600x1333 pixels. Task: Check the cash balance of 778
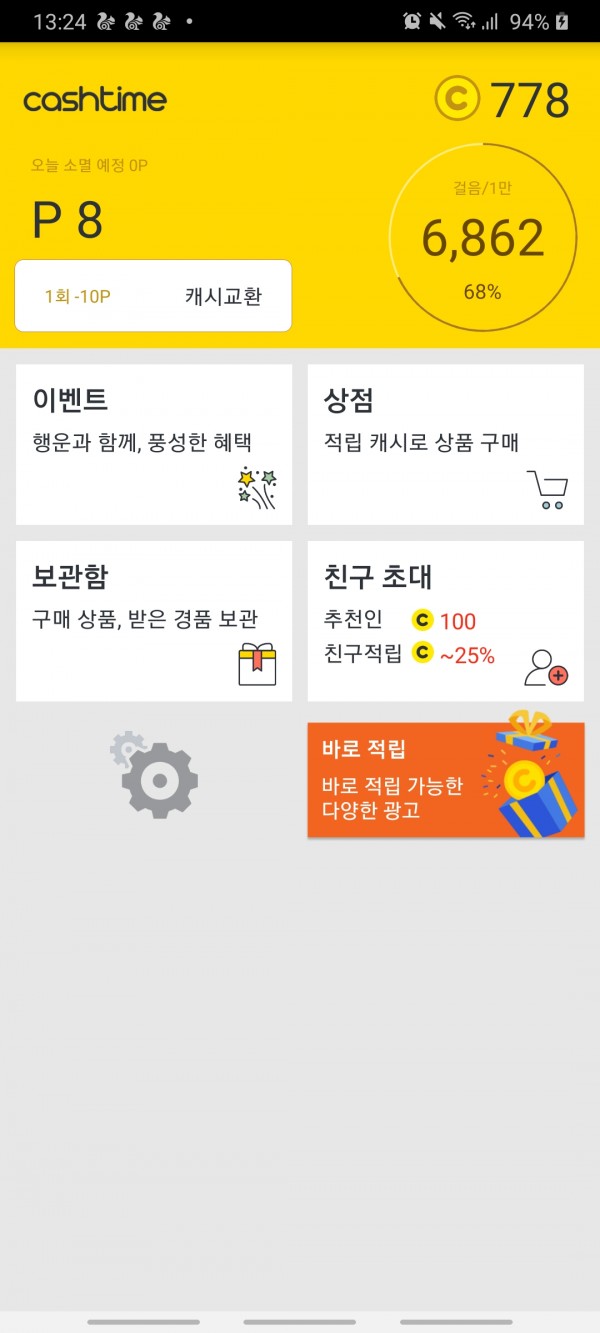click(x=503, y=100)
